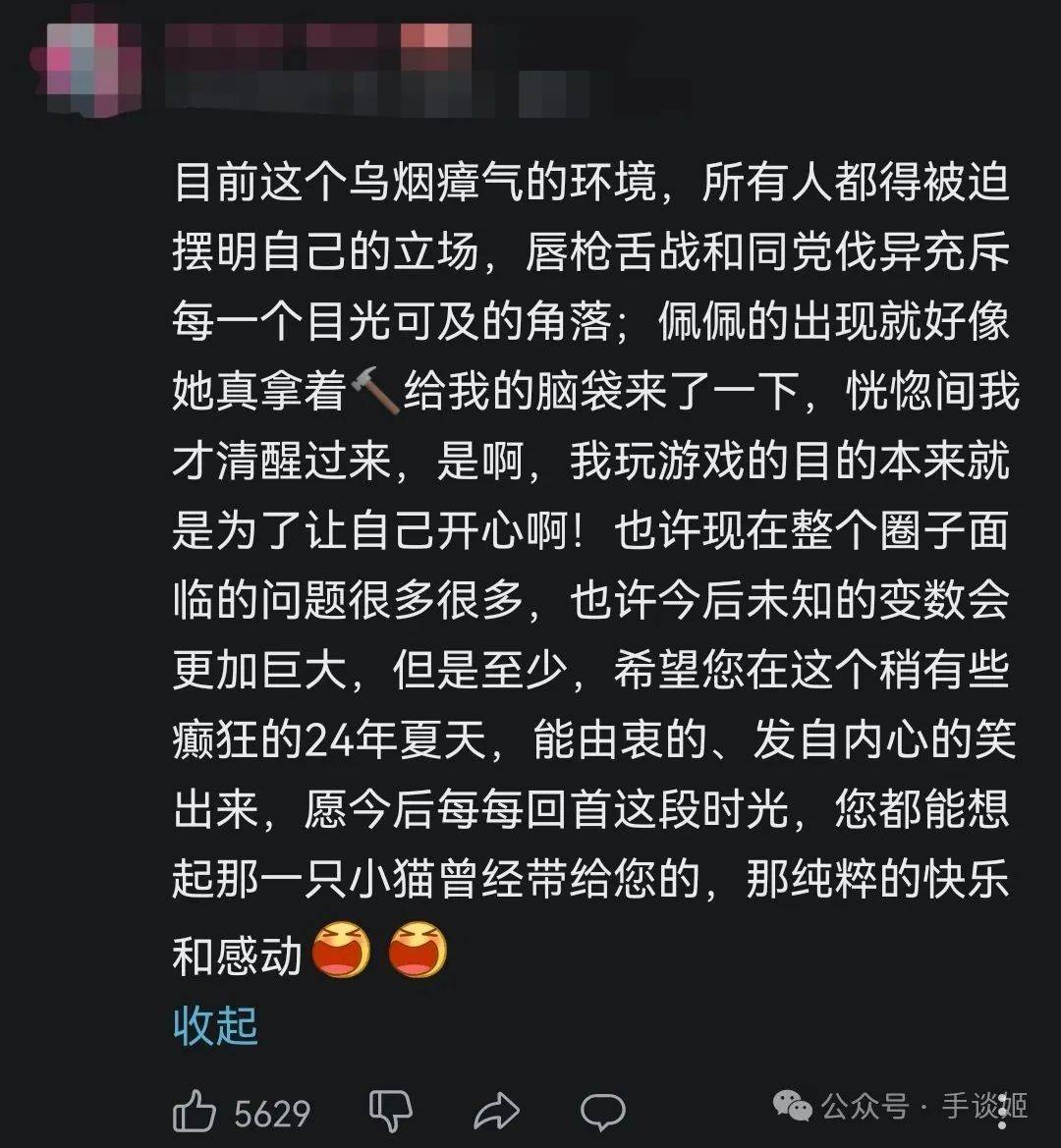The image size is (1061, 1148).
Task: Dislike this comment
Action: [x=390, y=1113]
